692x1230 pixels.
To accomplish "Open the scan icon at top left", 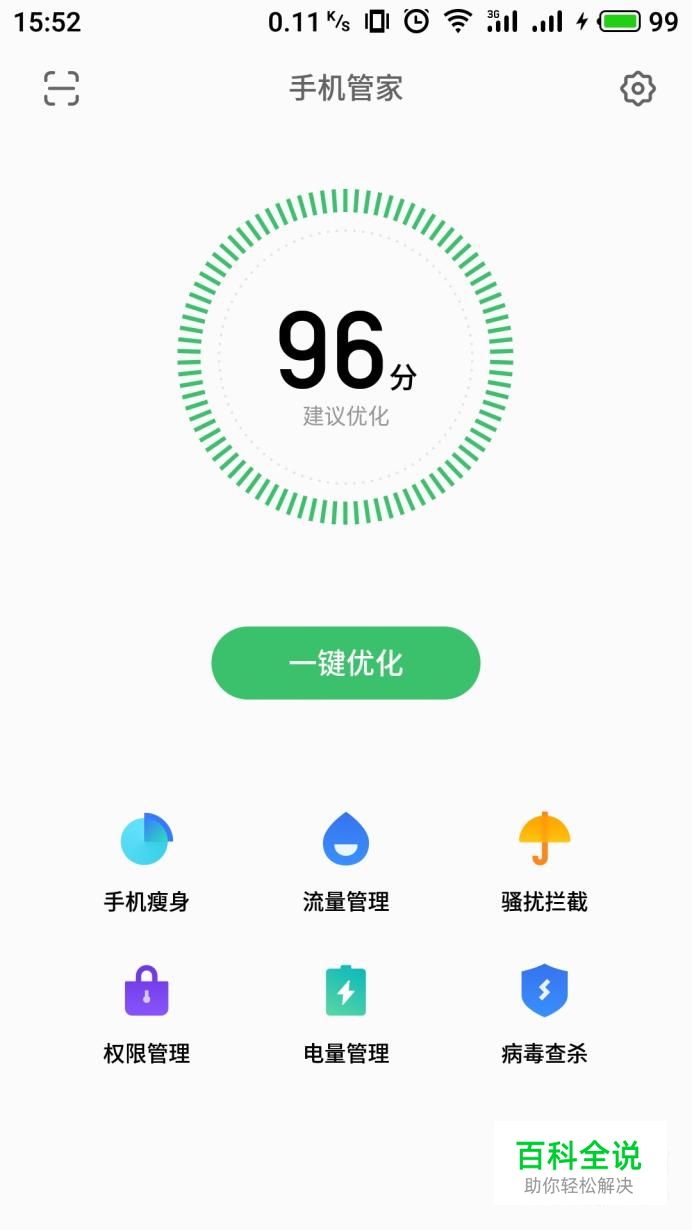I will pos(61,89).
